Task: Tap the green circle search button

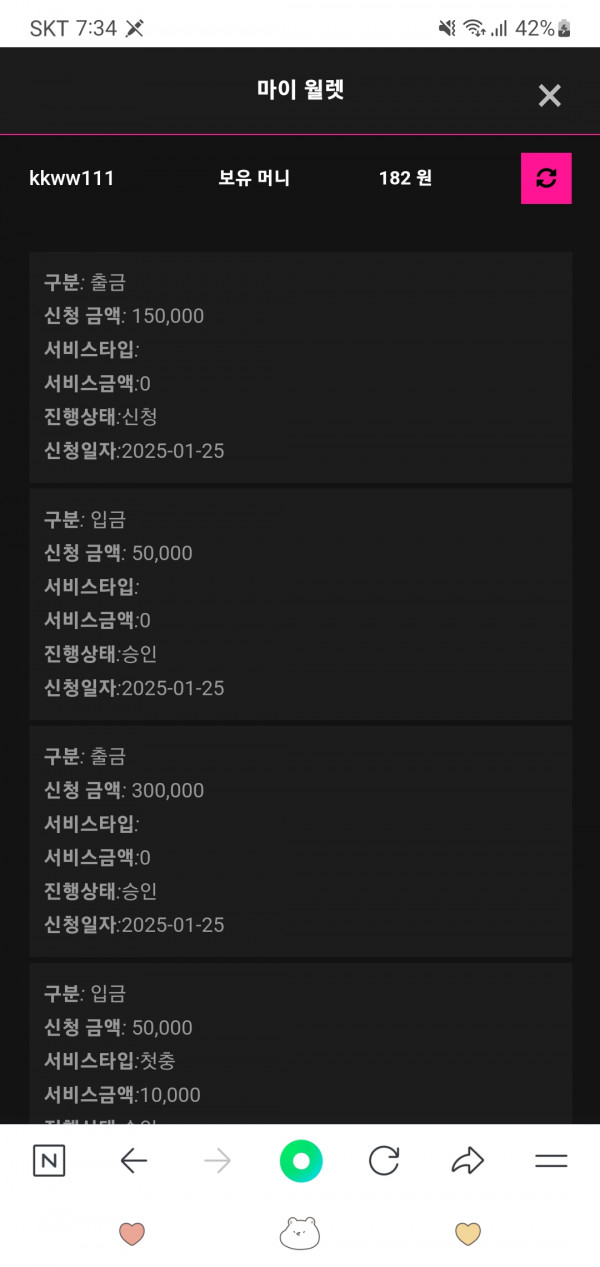Action: pos(301,1161)
